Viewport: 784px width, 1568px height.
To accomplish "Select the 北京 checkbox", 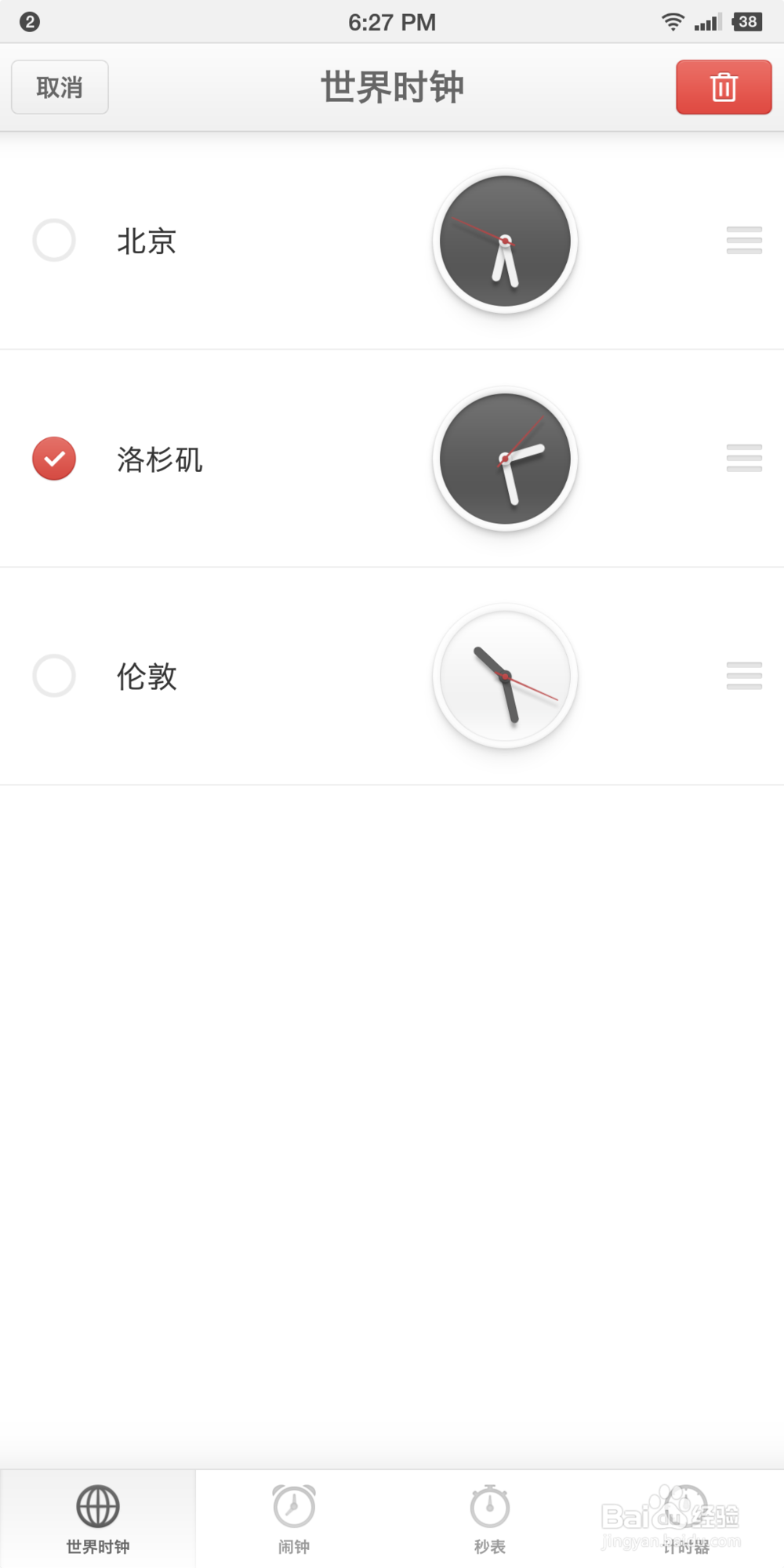I will (x=54, y=240).
